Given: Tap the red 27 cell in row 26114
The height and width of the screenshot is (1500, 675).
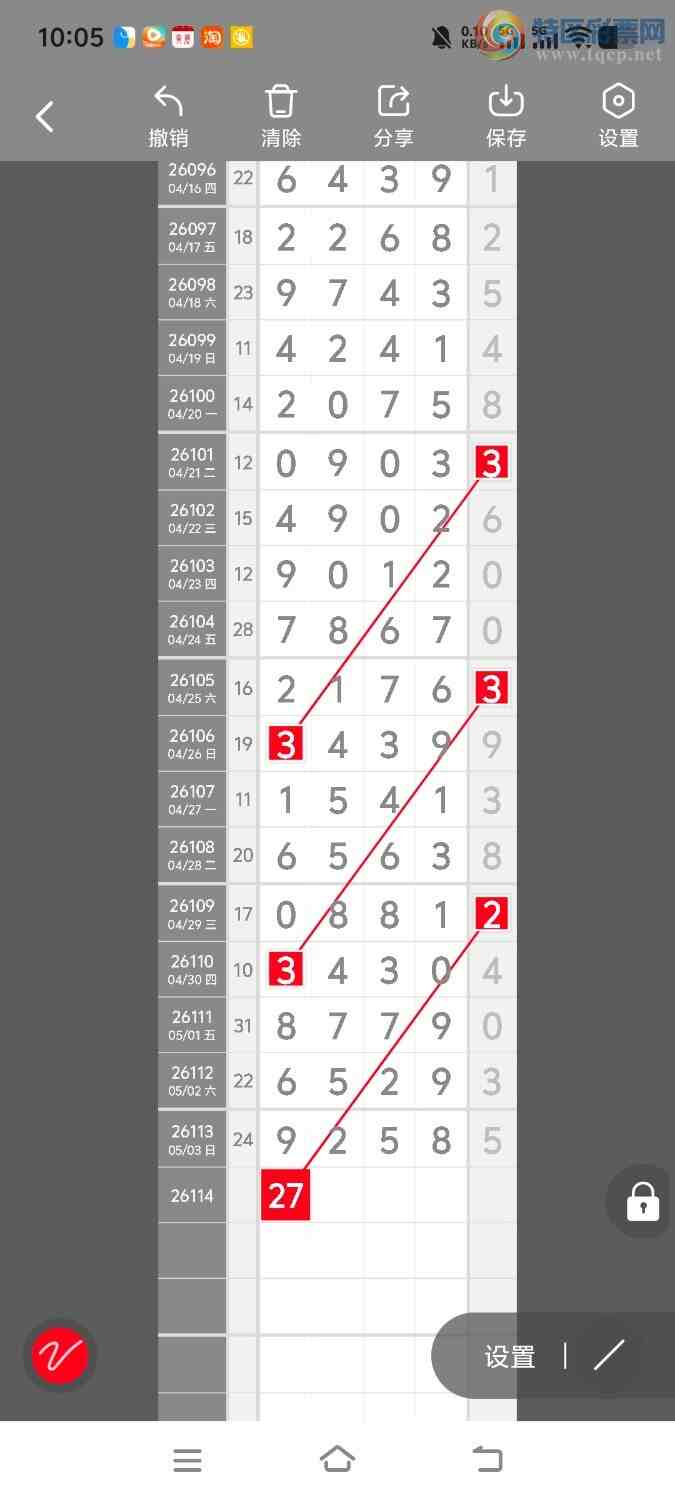Looking at the screenshot, I should pos(285,1195).
